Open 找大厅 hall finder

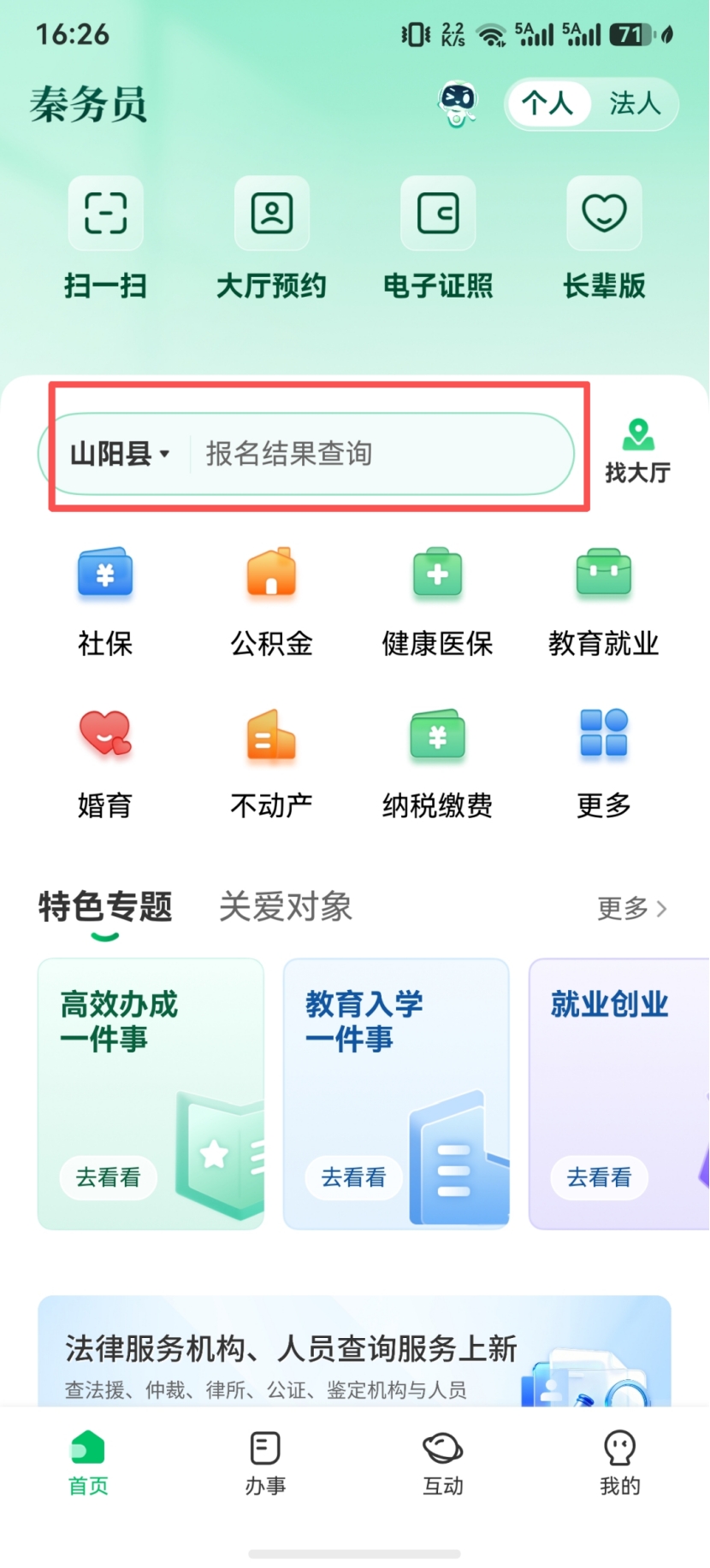tap(638, 451)
